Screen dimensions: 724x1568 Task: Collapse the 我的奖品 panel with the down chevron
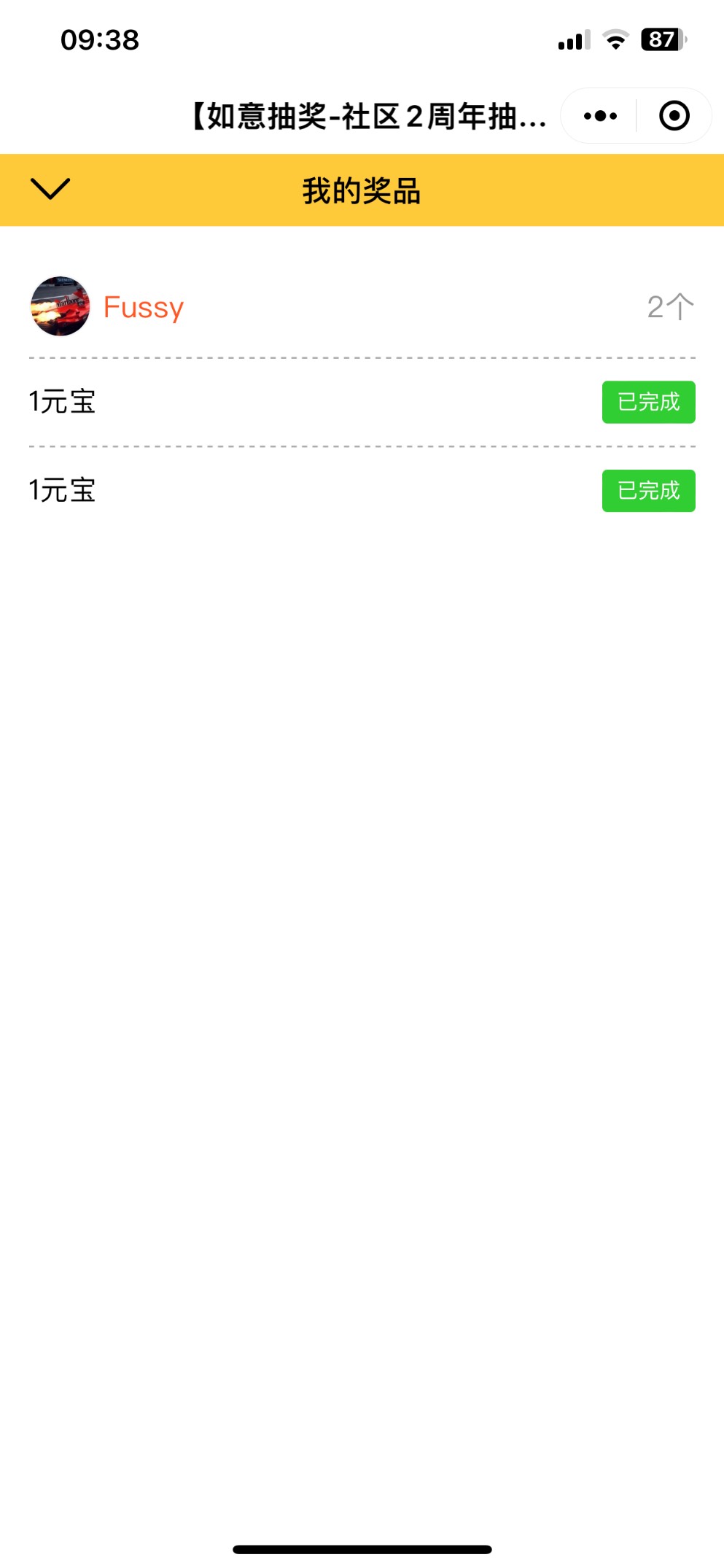(x=50, y=188)
